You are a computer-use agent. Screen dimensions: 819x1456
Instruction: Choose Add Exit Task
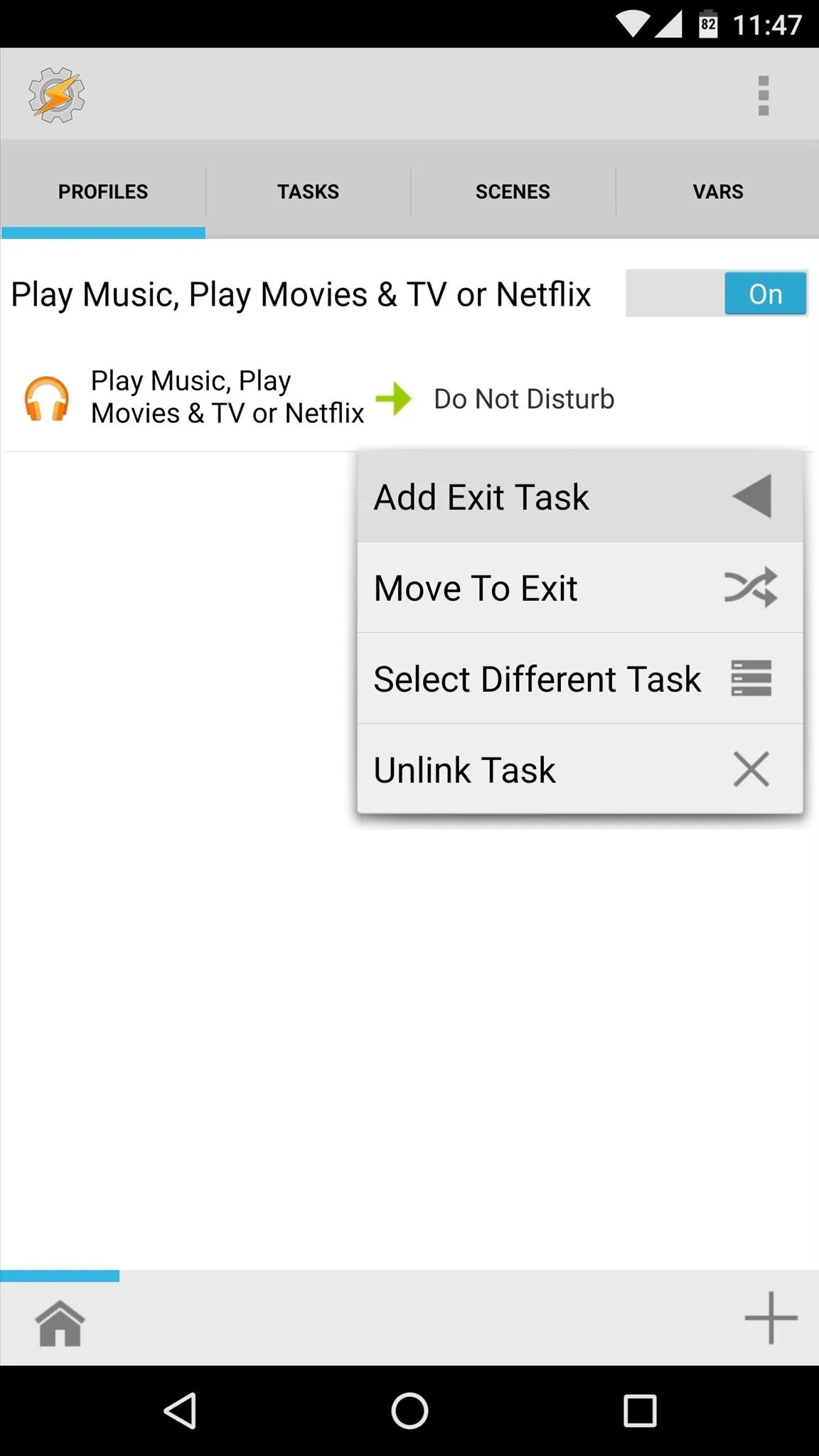point(580,496)
